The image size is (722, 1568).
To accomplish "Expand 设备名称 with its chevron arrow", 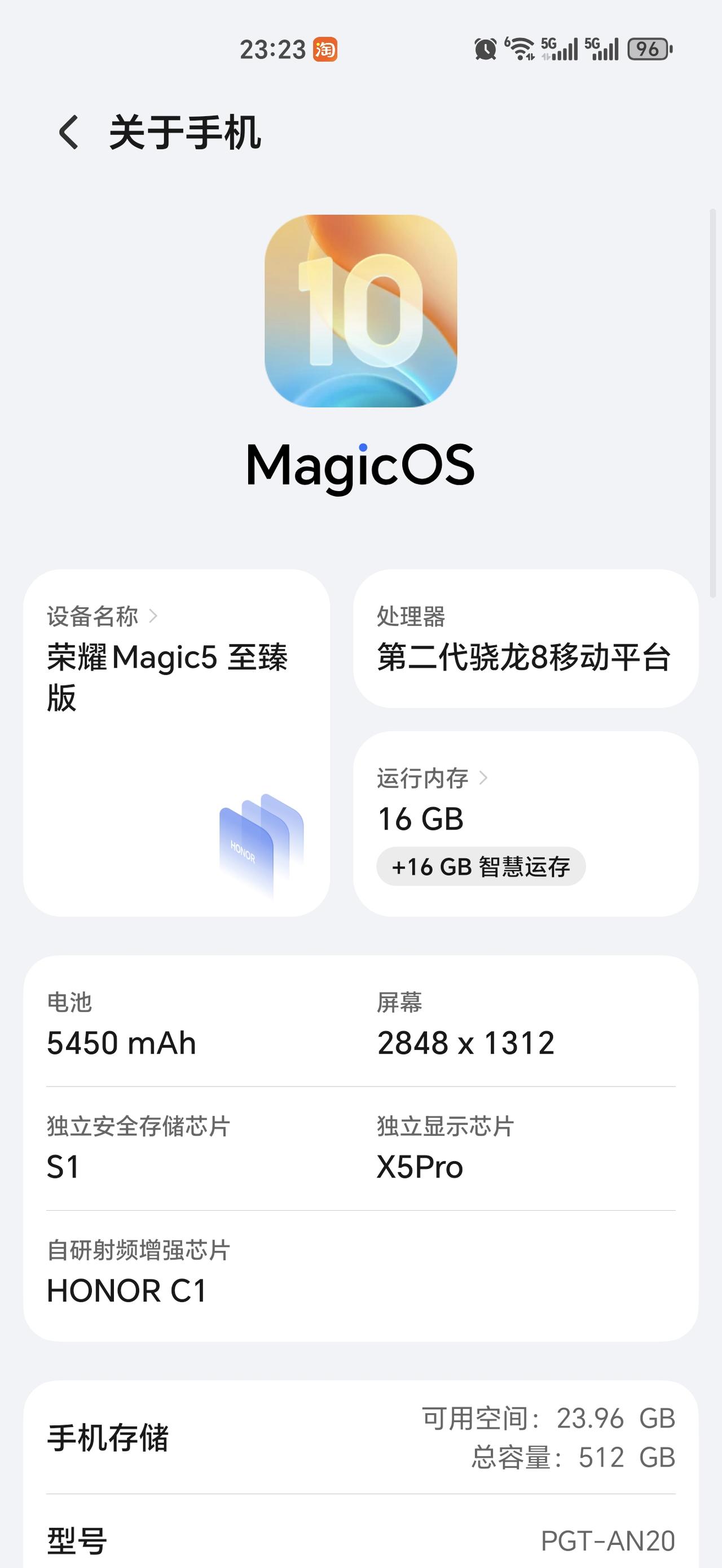I will coord(153,615).
